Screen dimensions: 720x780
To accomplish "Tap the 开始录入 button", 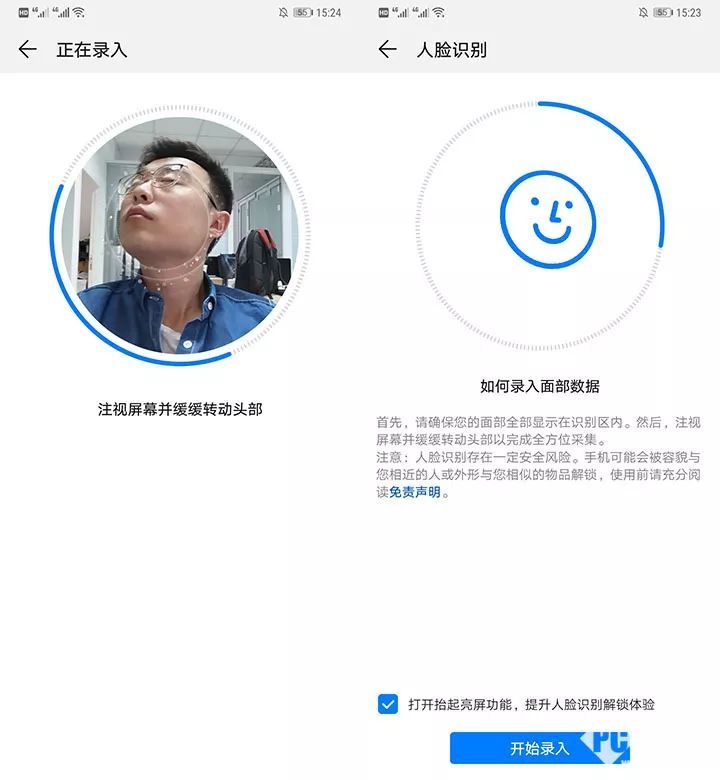I will (x=539, y=748).
